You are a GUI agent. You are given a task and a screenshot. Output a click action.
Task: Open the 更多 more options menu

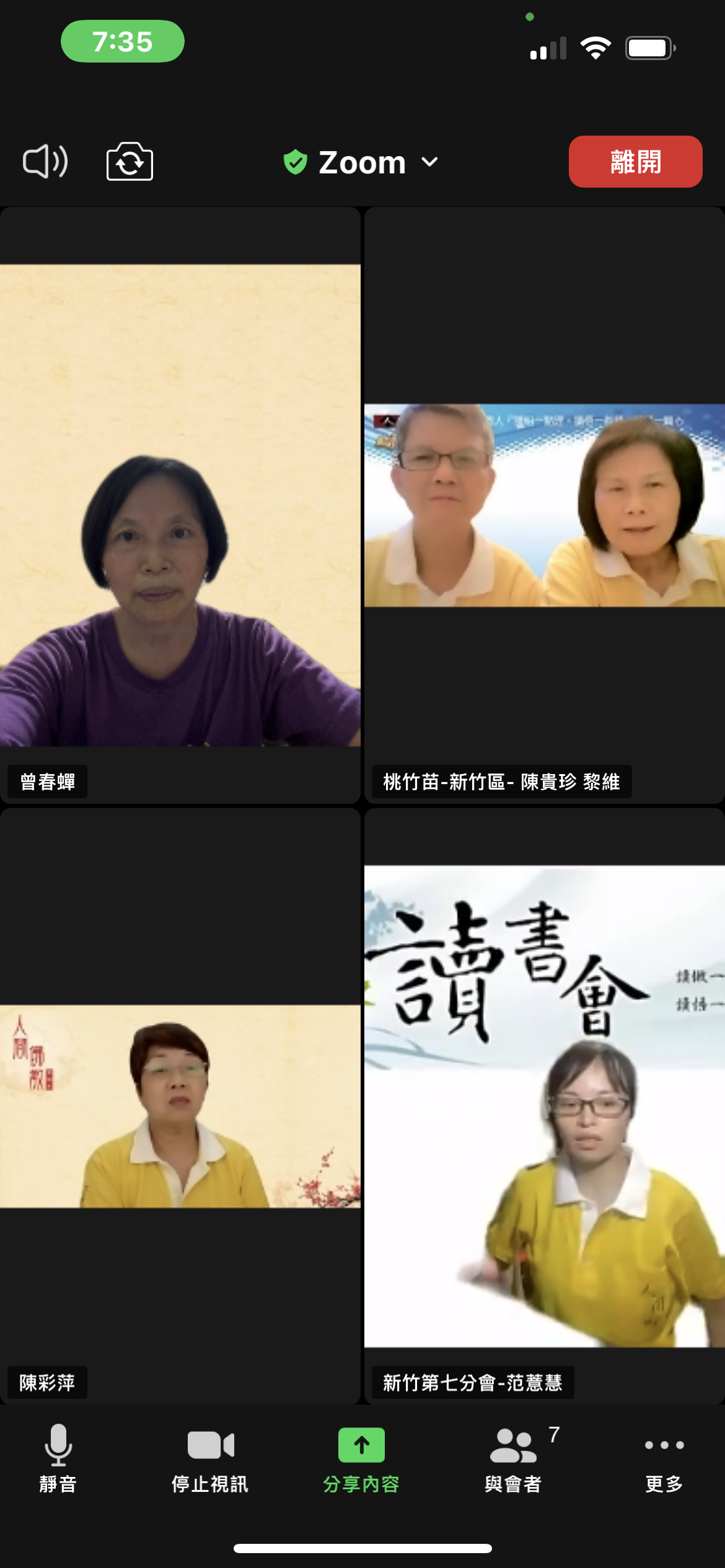pos(664,1458)
